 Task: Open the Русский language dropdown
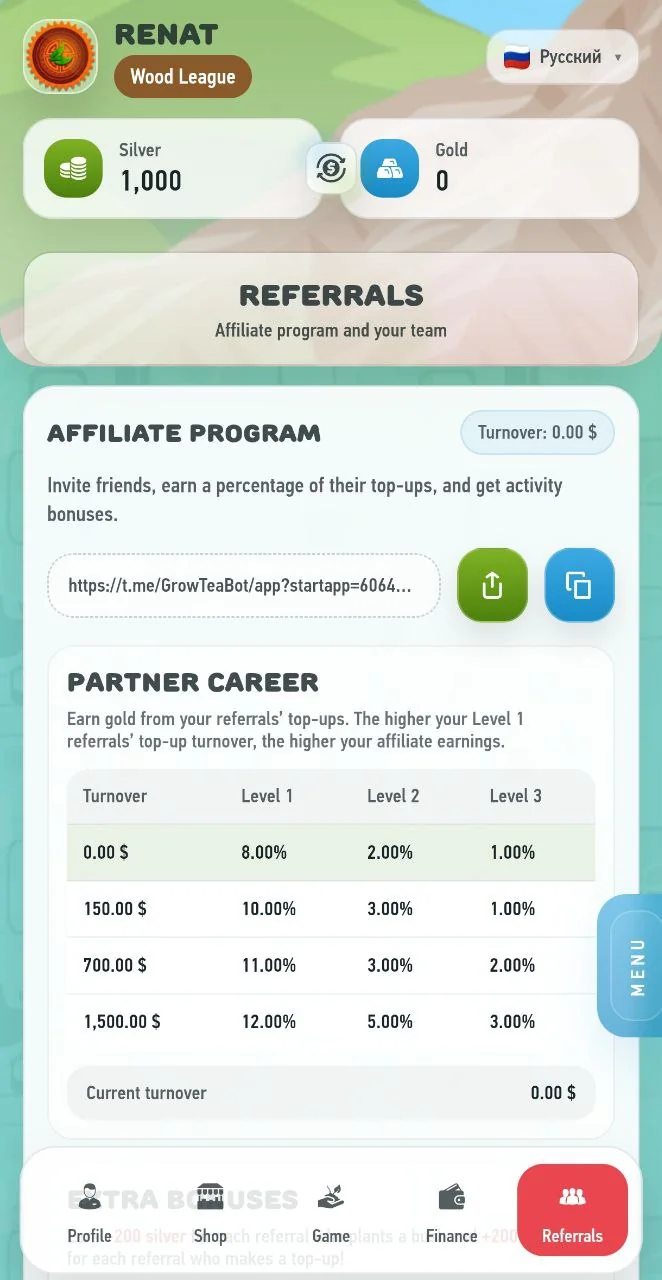click(562, 57)
